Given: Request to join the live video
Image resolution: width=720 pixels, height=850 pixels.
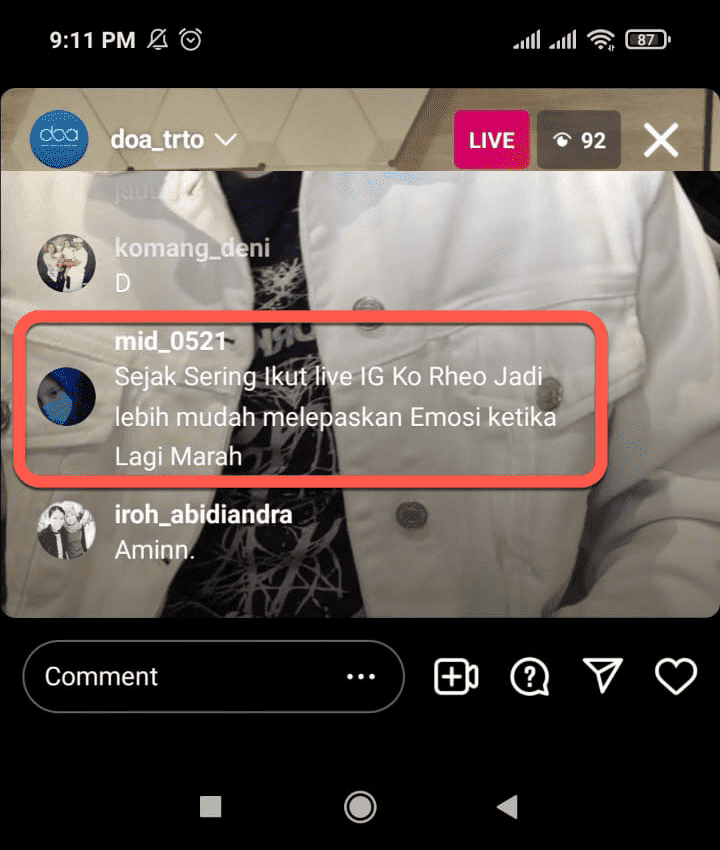Looking at the screenshot, I should pyautogui.click(x=455, y=677).
